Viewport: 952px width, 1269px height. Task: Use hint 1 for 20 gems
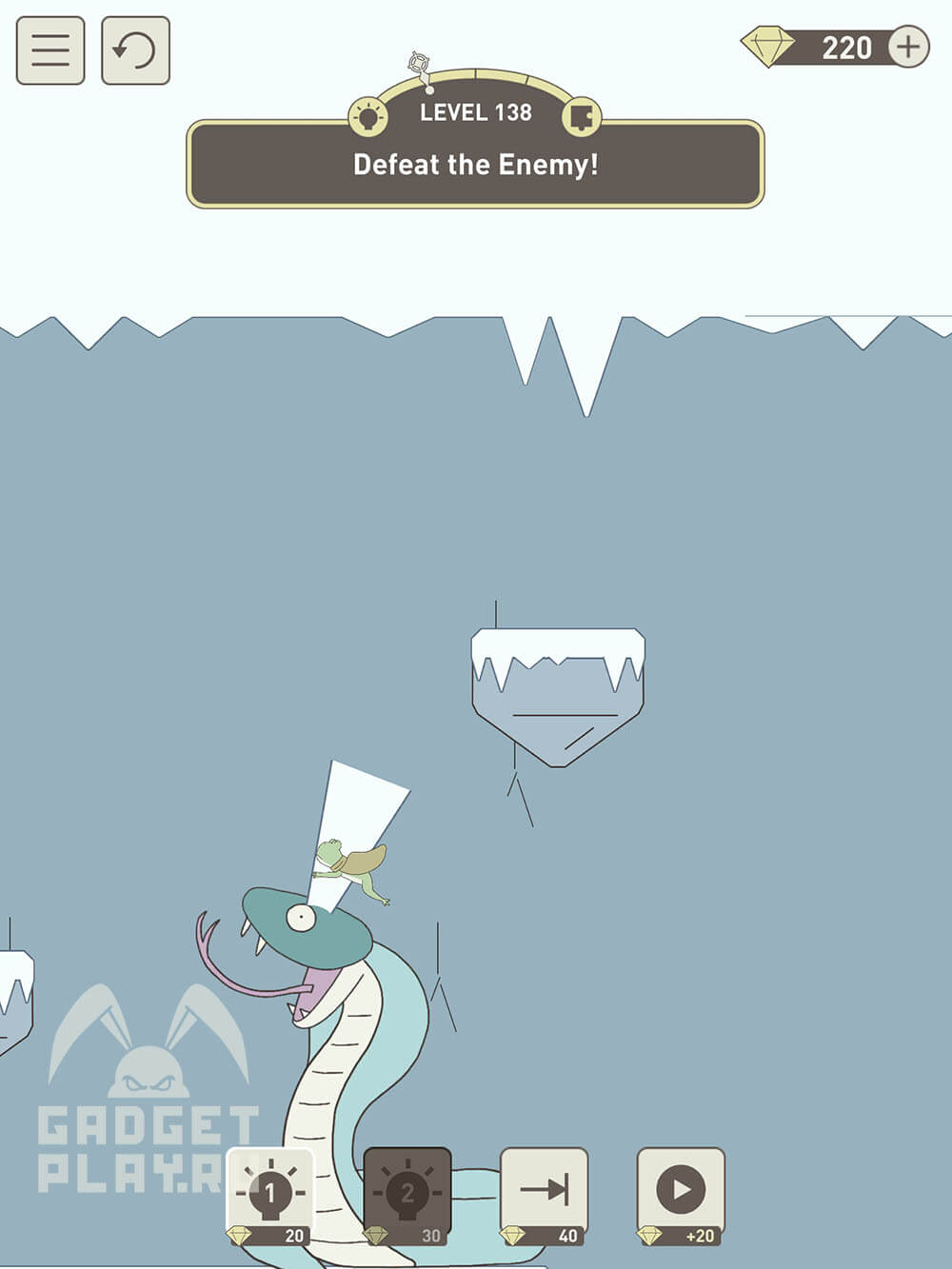tap(269, 1196)
